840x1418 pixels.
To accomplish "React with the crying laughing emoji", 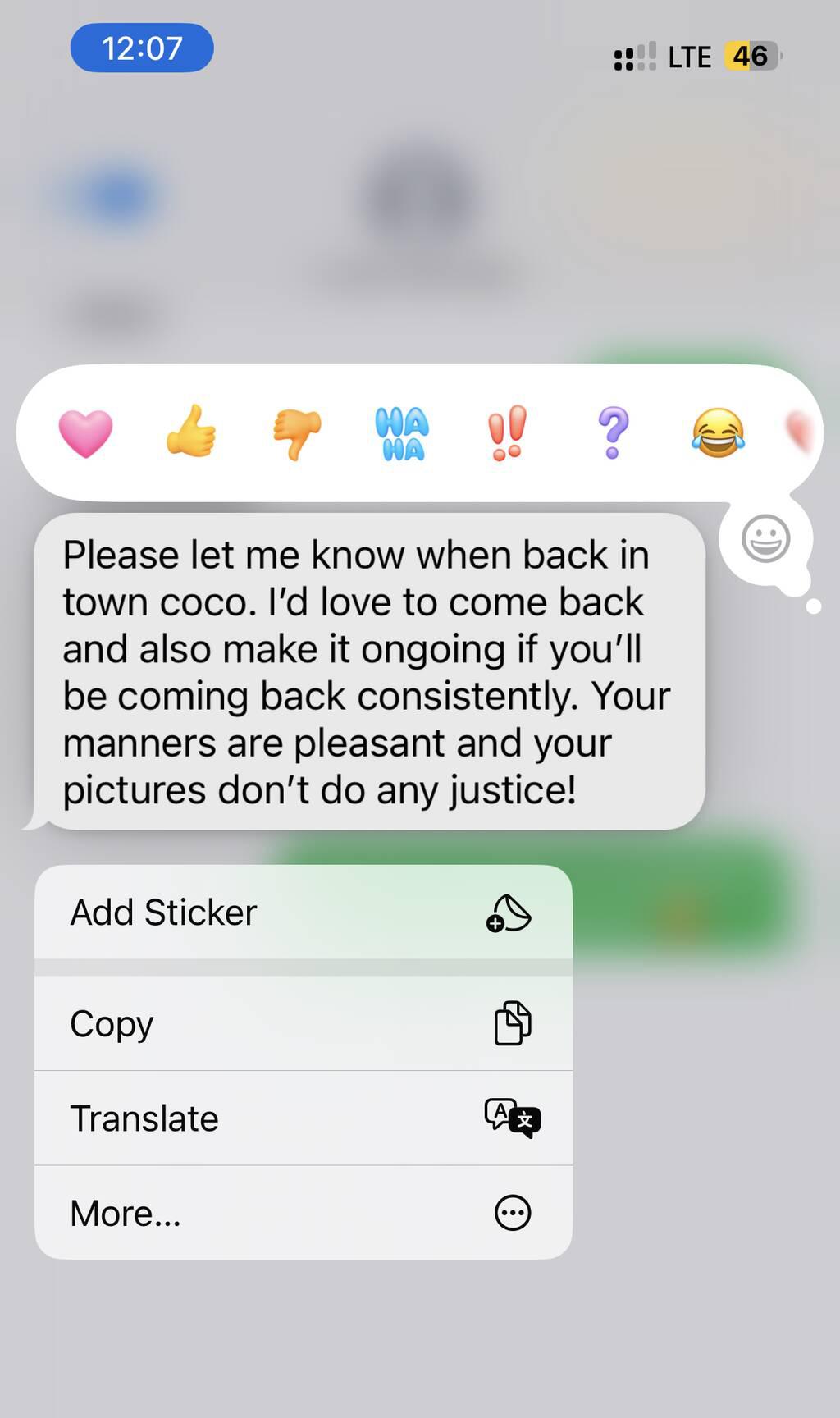I will pos(718,432).
